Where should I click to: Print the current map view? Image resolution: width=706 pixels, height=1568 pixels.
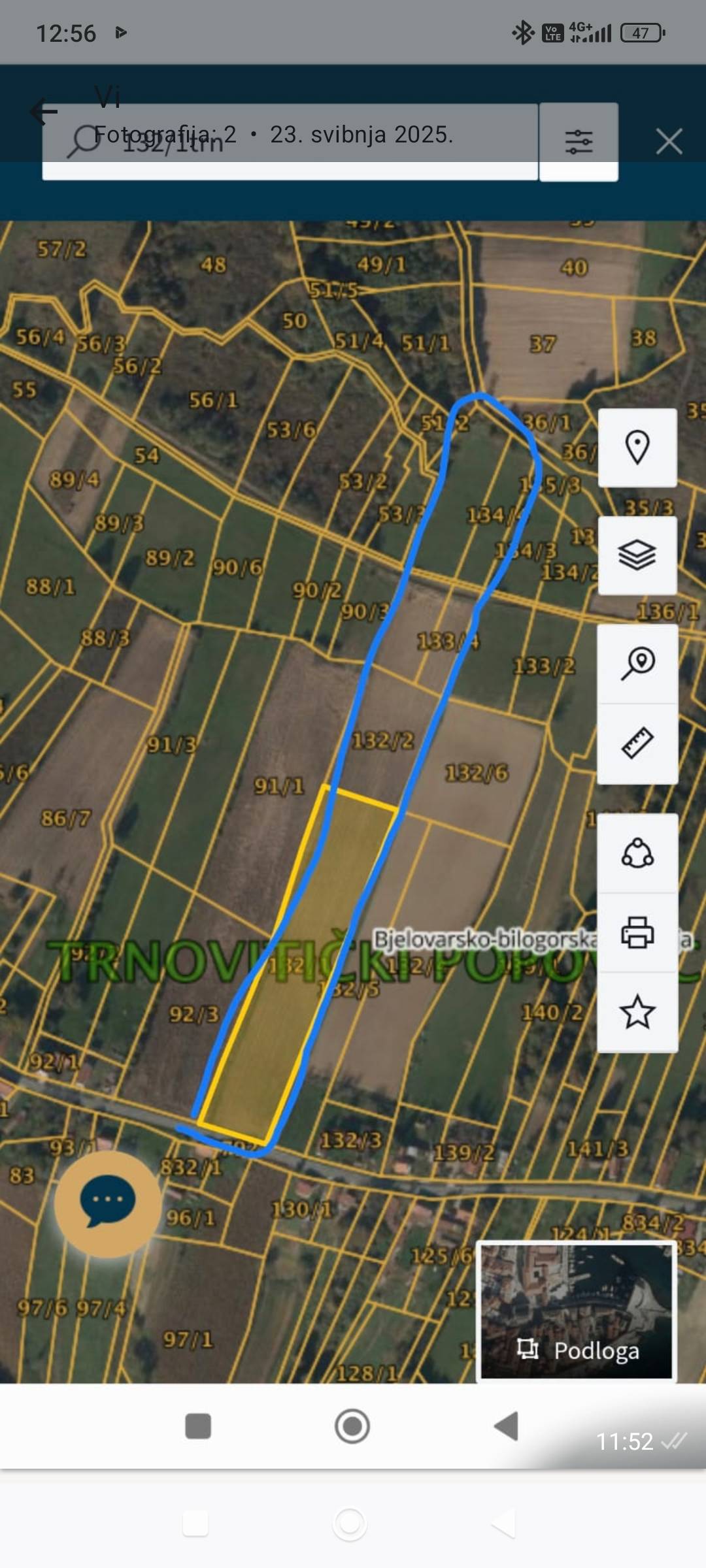637,932
